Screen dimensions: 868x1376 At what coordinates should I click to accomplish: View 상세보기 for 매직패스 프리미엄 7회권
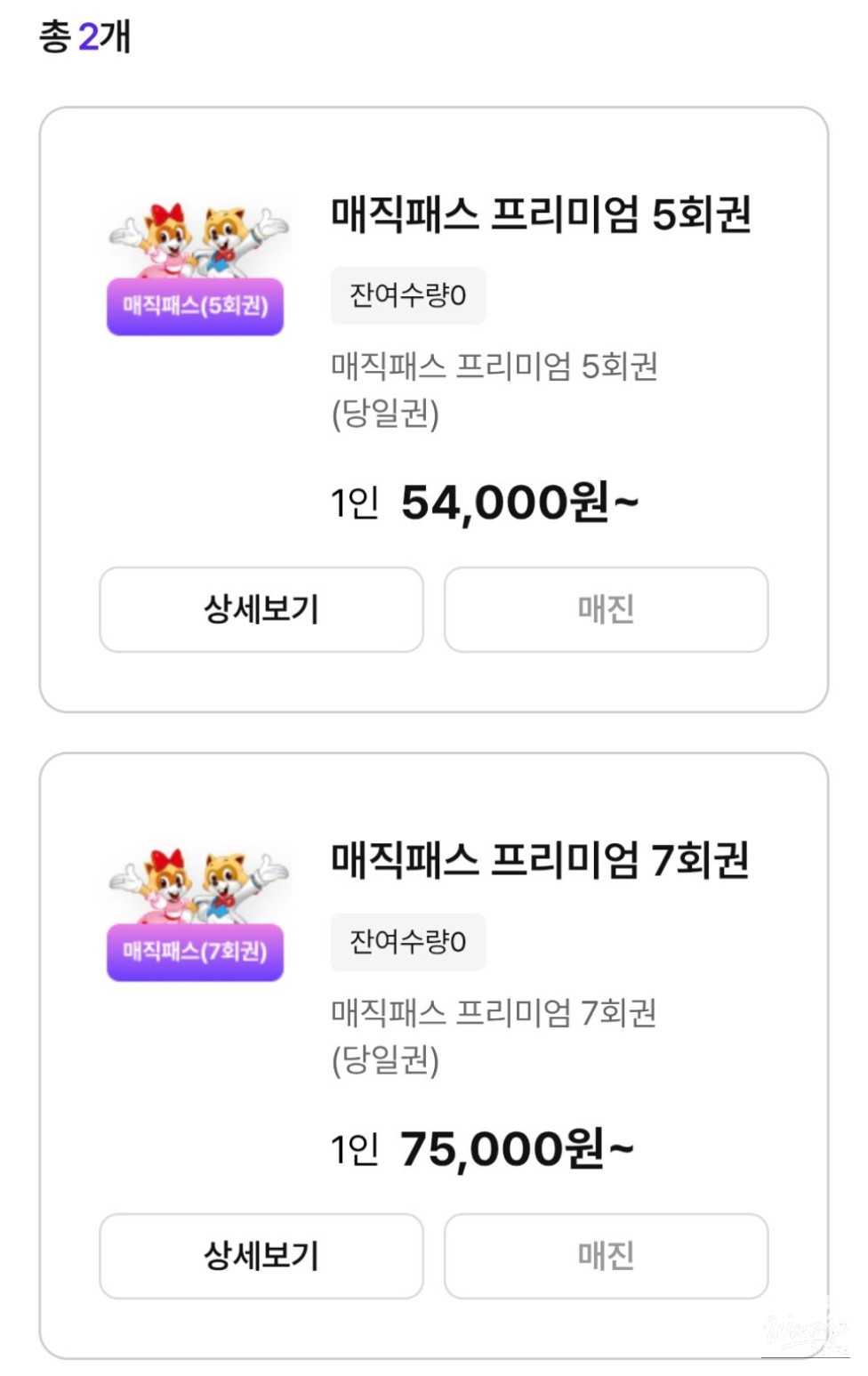click(x=261, y=1255)
